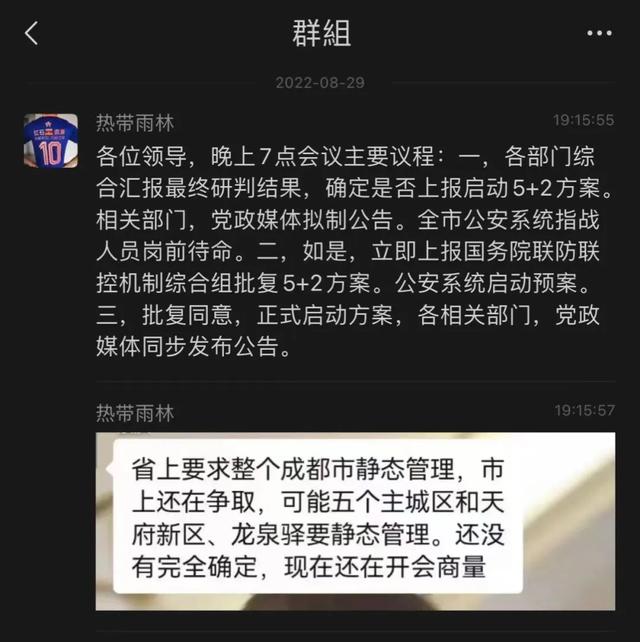Open 热带雨林's profile avatar
Viewport: 640px width, 642px height.
pos(51,141)
